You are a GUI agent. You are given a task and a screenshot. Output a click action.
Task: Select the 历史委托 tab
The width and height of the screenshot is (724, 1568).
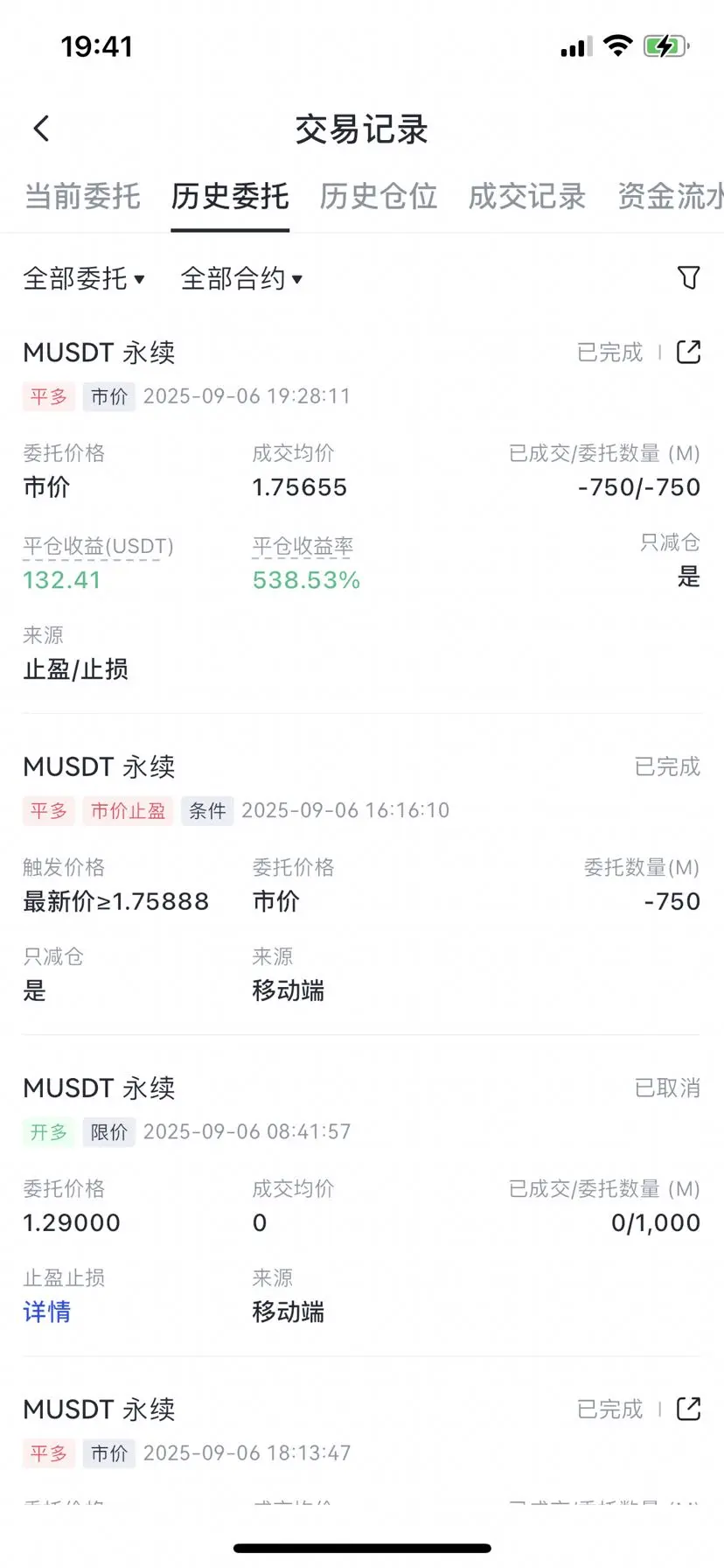click(230, 196)
